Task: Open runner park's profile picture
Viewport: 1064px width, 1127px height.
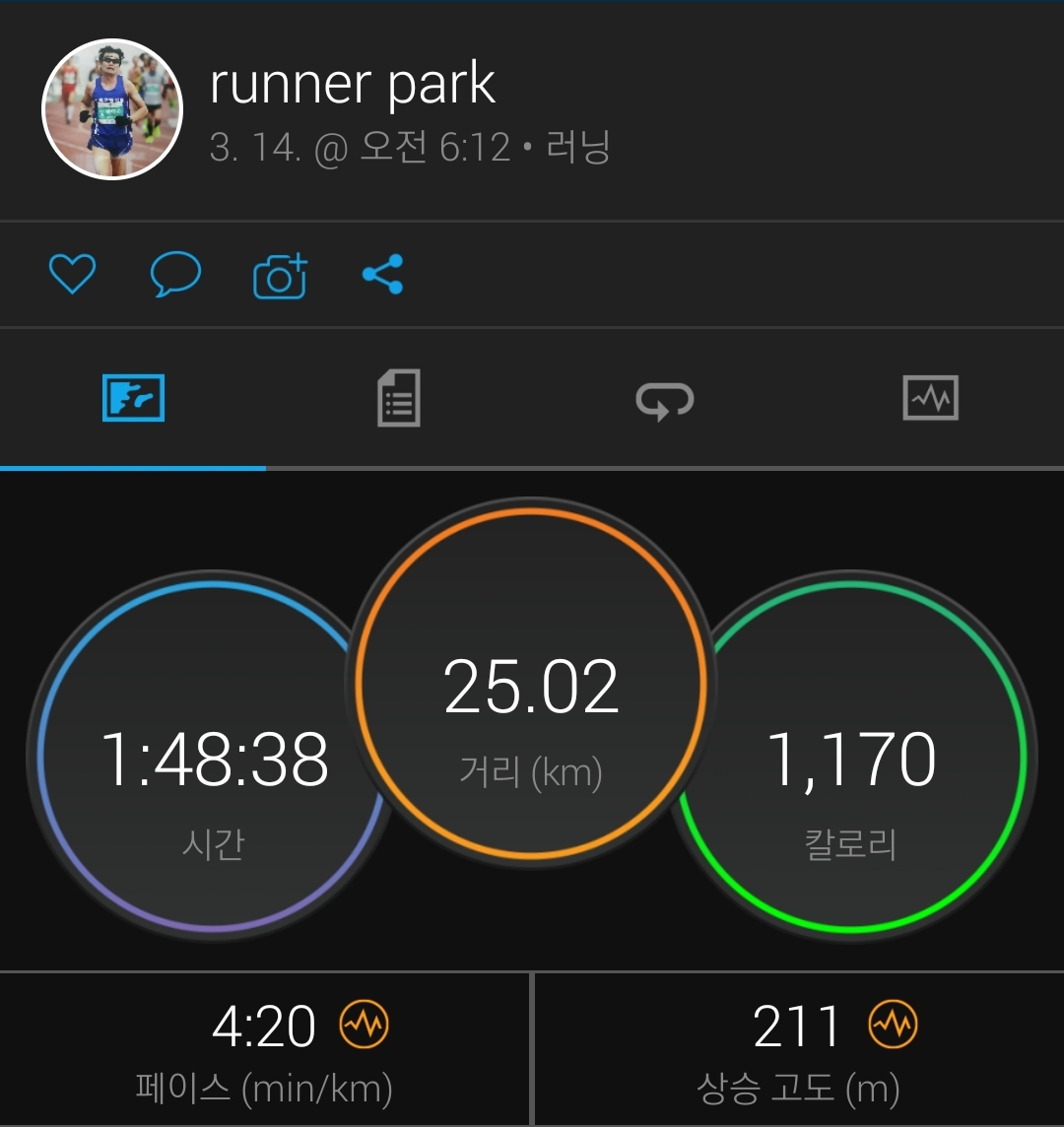Action: pos(112,109)
